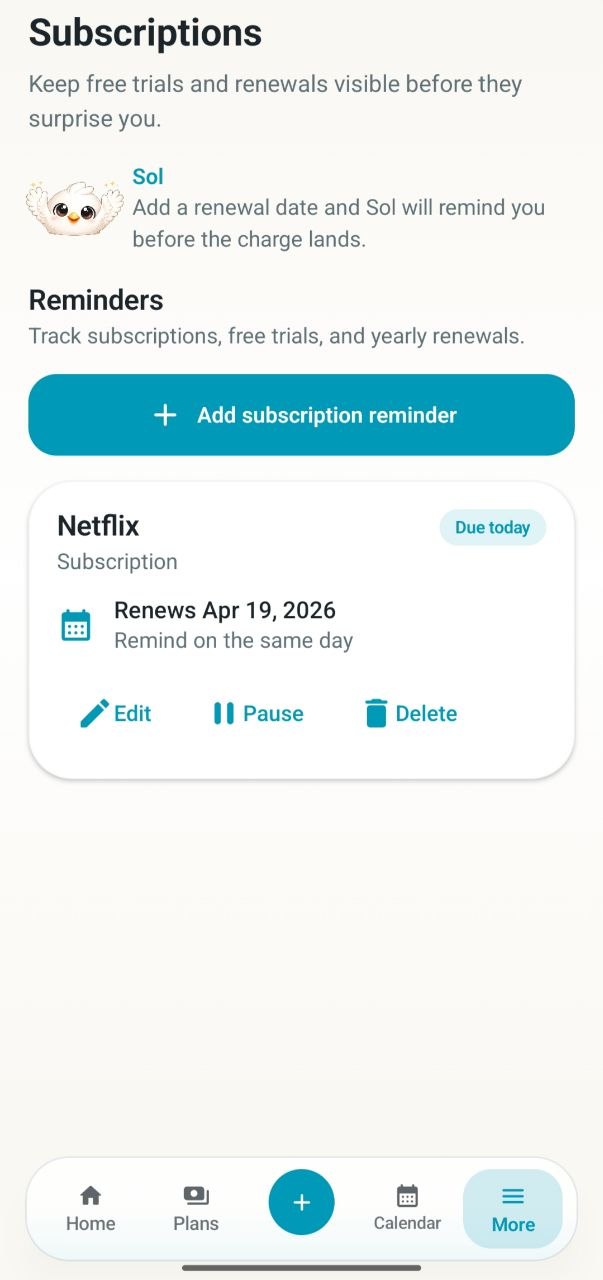Delete the Netflix reminder
This screenshot has width=603, height=1280.
click(x=411, y=713)
